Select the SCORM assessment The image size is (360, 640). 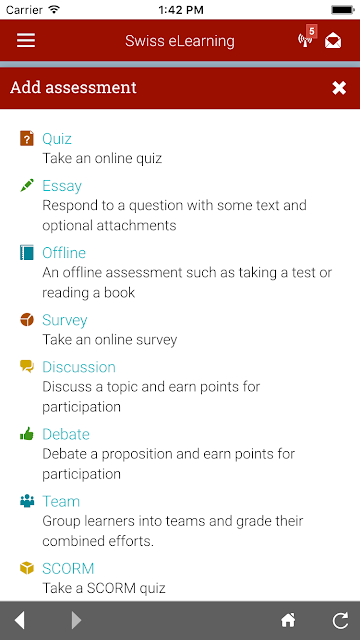coord(68,568)
